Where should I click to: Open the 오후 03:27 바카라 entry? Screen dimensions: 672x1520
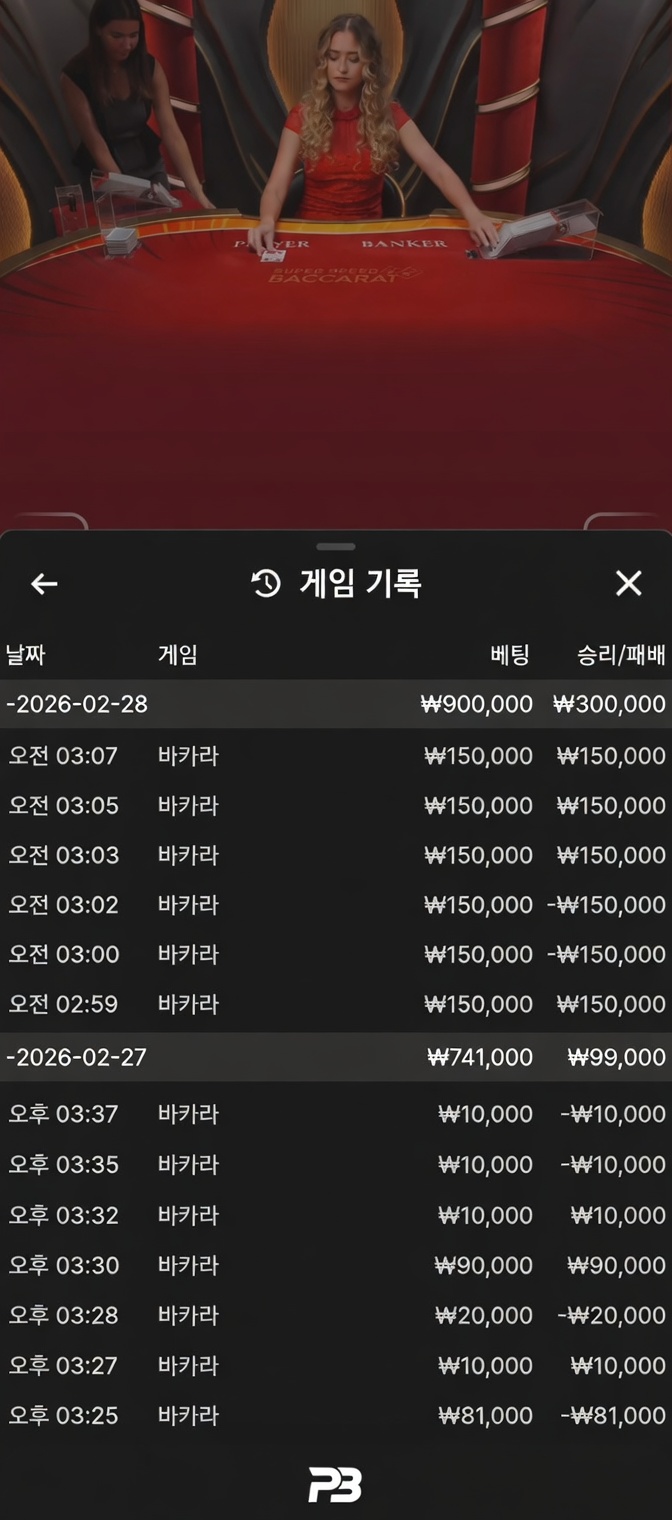pos(335,1365)
